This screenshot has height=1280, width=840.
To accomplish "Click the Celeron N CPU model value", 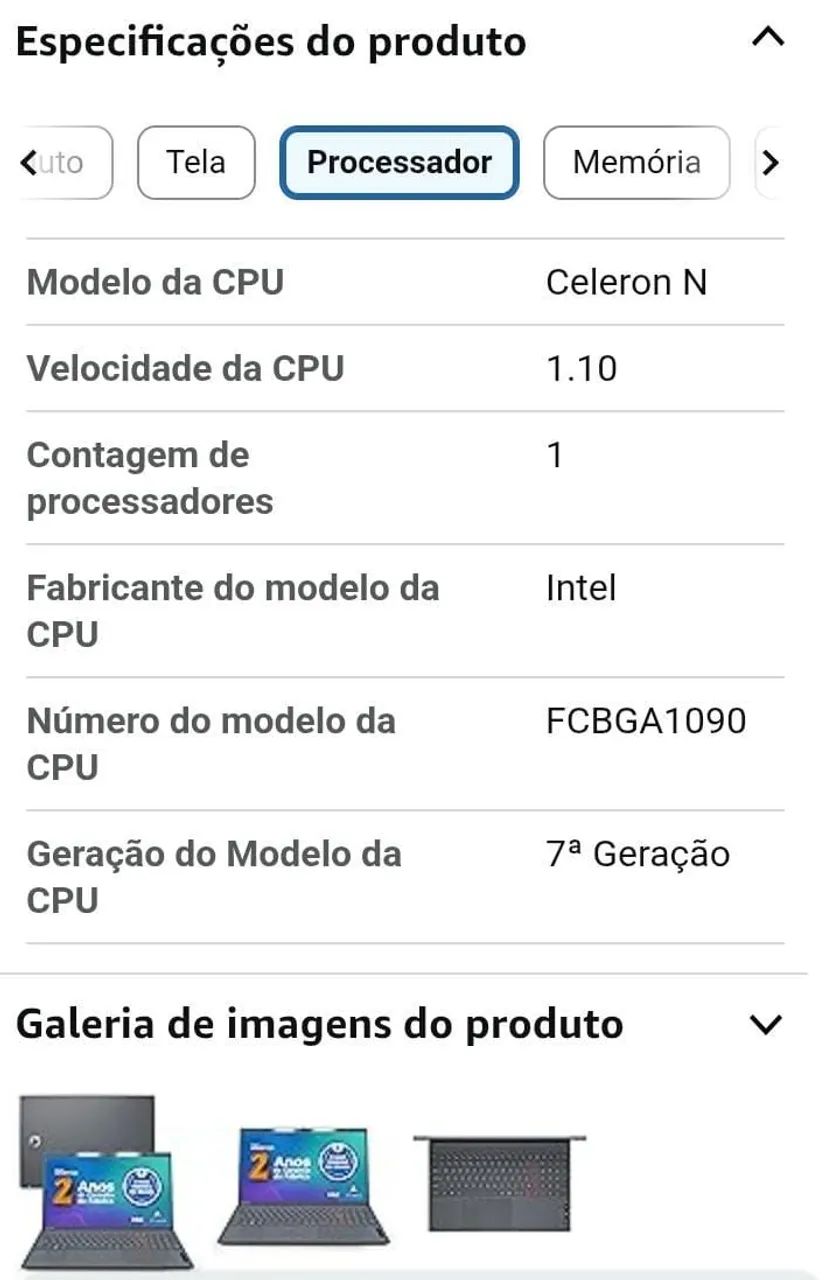I will (626, 281).
